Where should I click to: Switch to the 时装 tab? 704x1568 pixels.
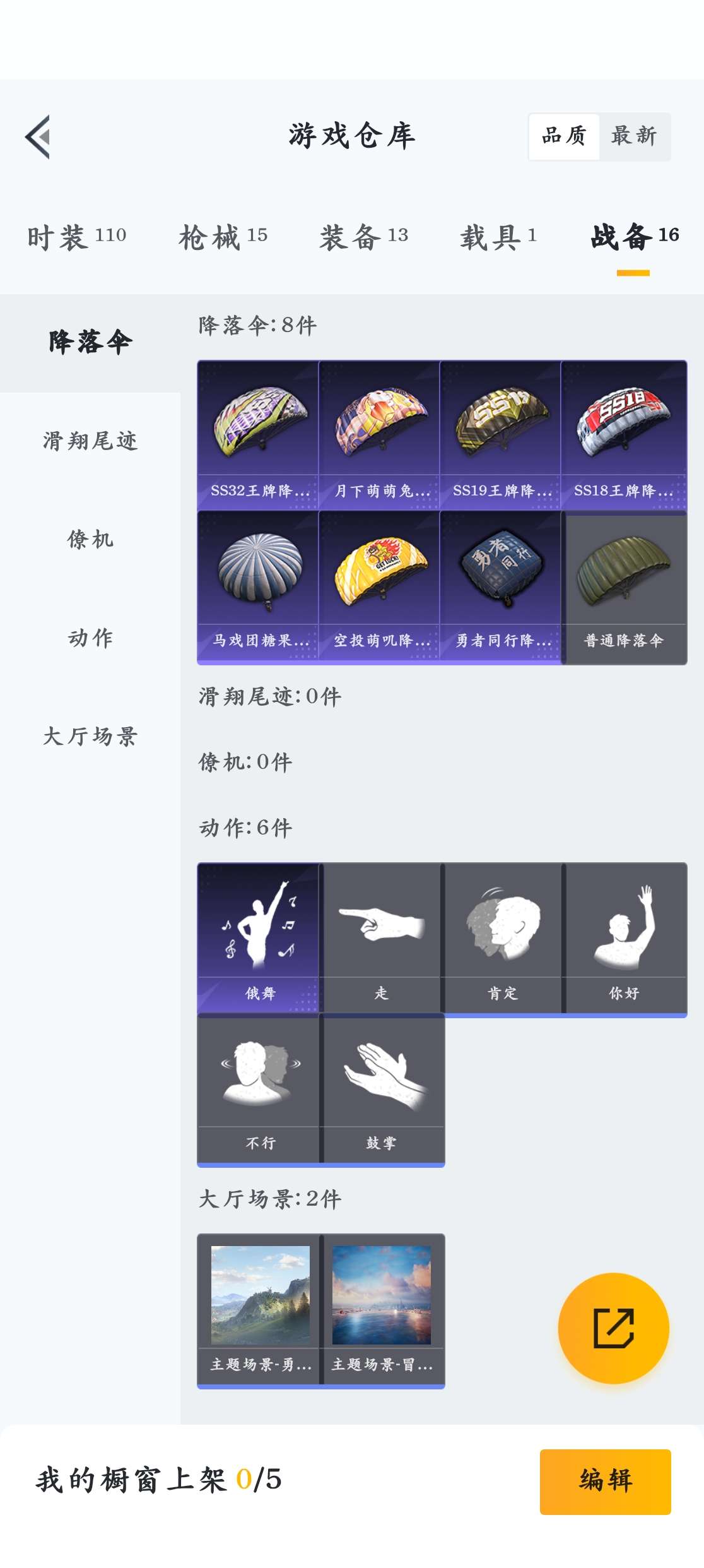76,237
